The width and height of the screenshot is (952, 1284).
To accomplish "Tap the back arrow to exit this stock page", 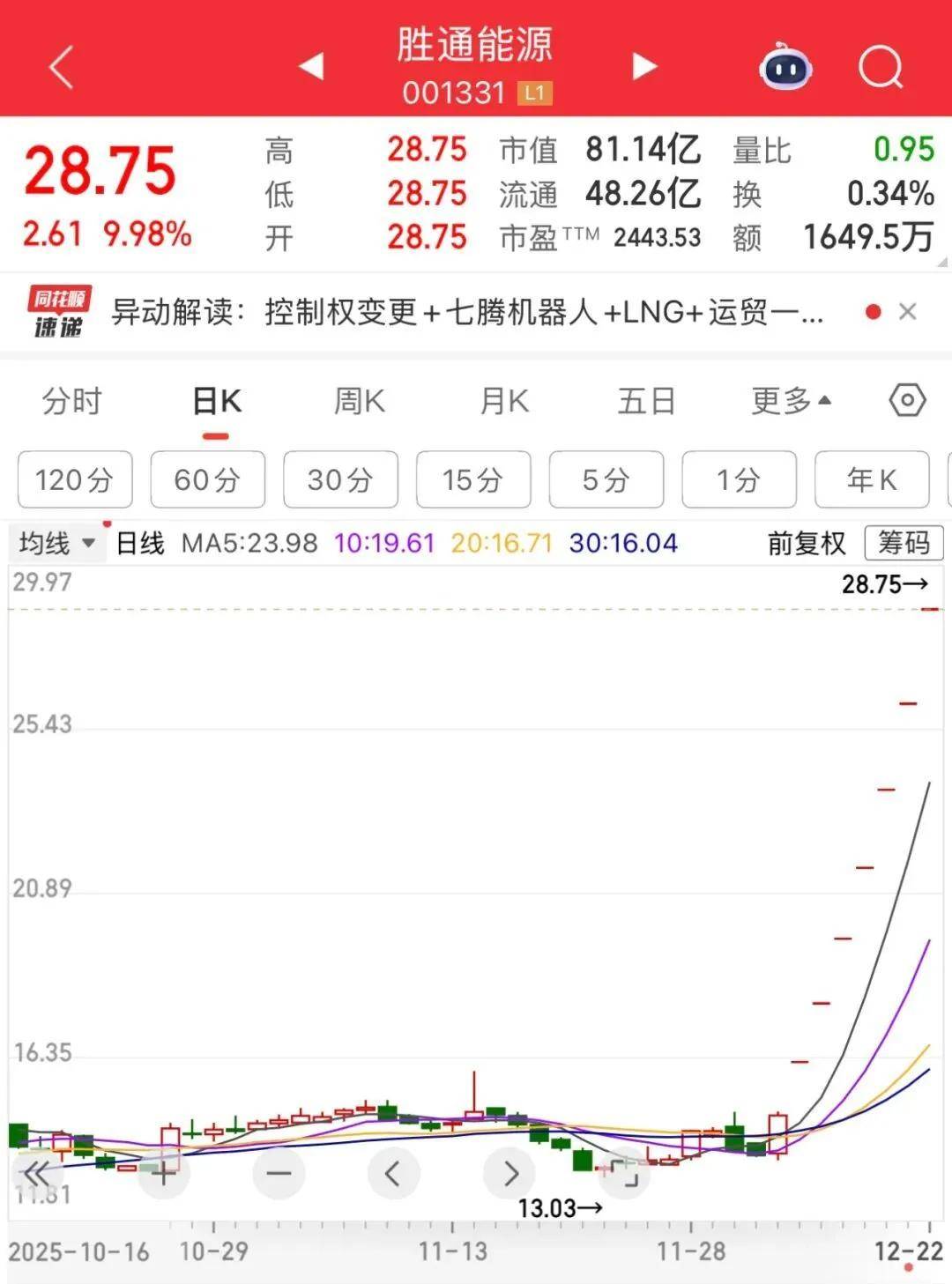I will tap(60, 68).
